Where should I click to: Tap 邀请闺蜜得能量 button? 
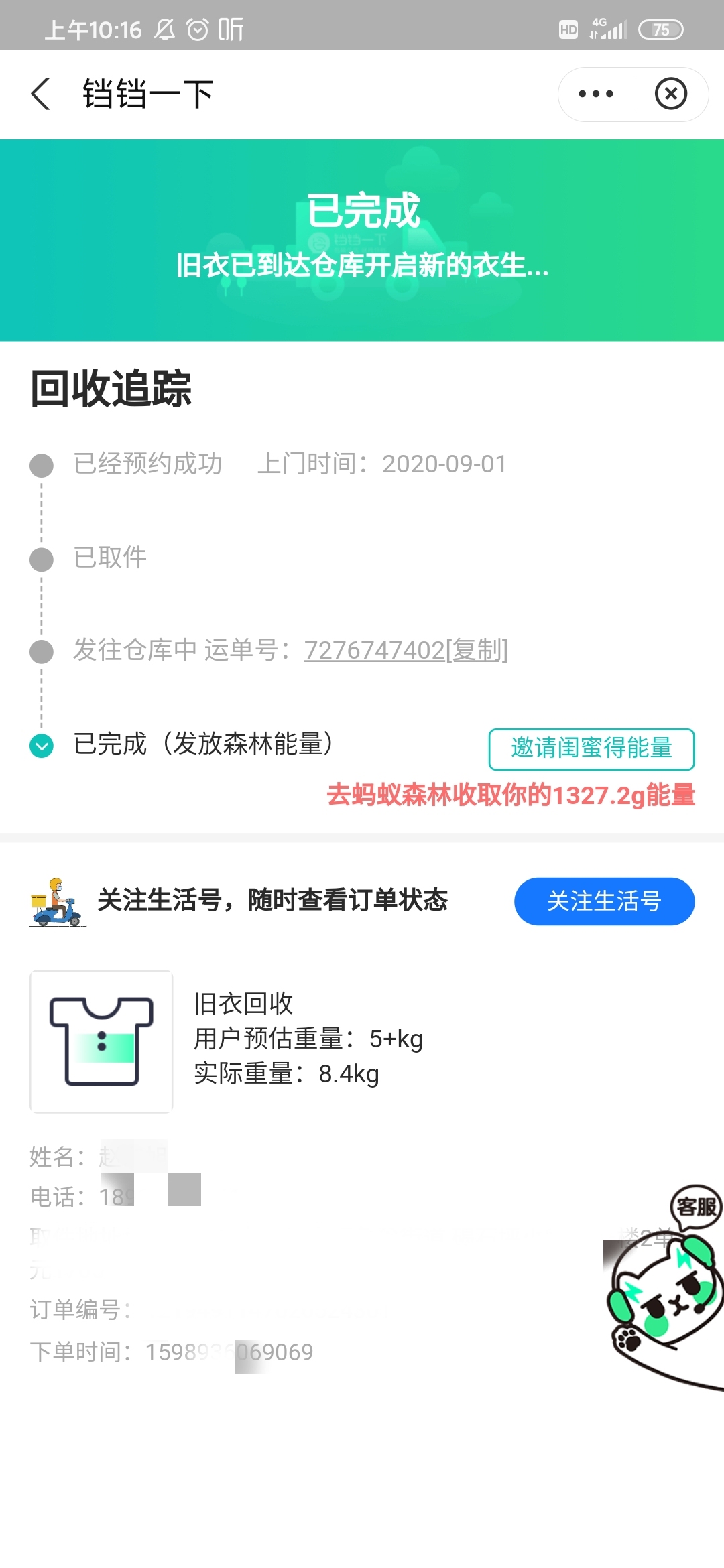click(591, 748)
